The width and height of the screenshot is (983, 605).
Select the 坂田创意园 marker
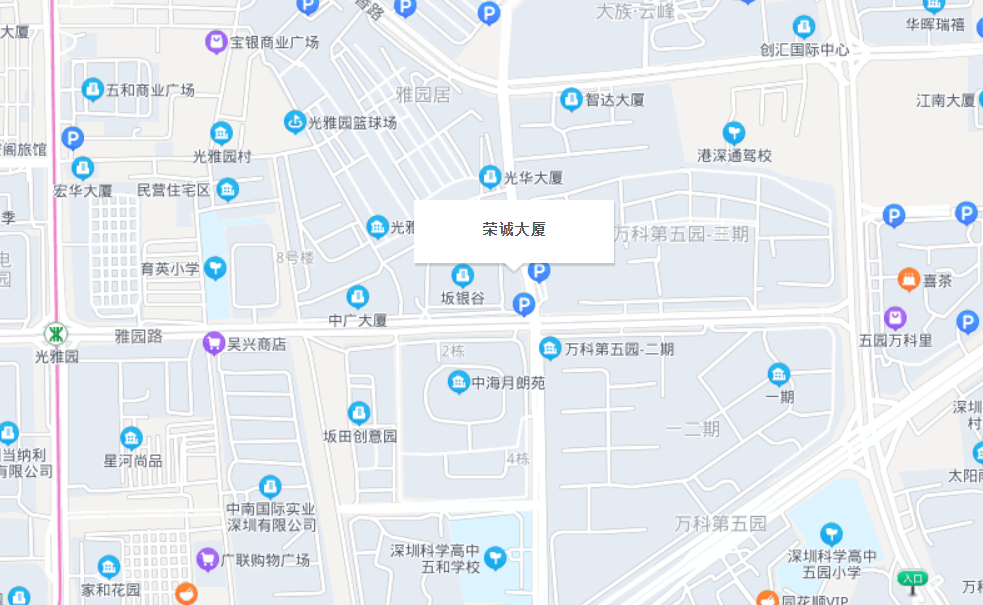(358, 413)
